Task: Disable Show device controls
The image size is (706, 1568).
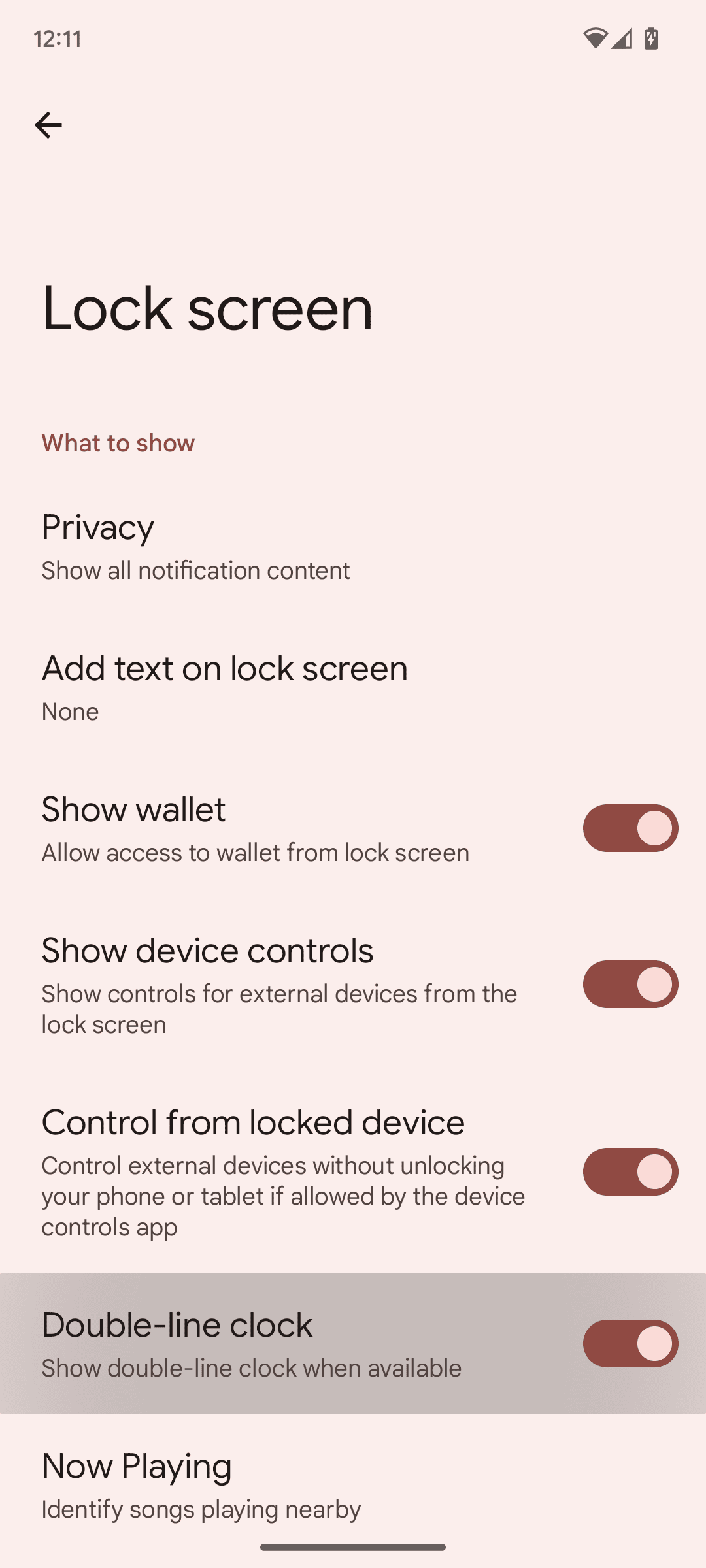Action: [630, 984]
